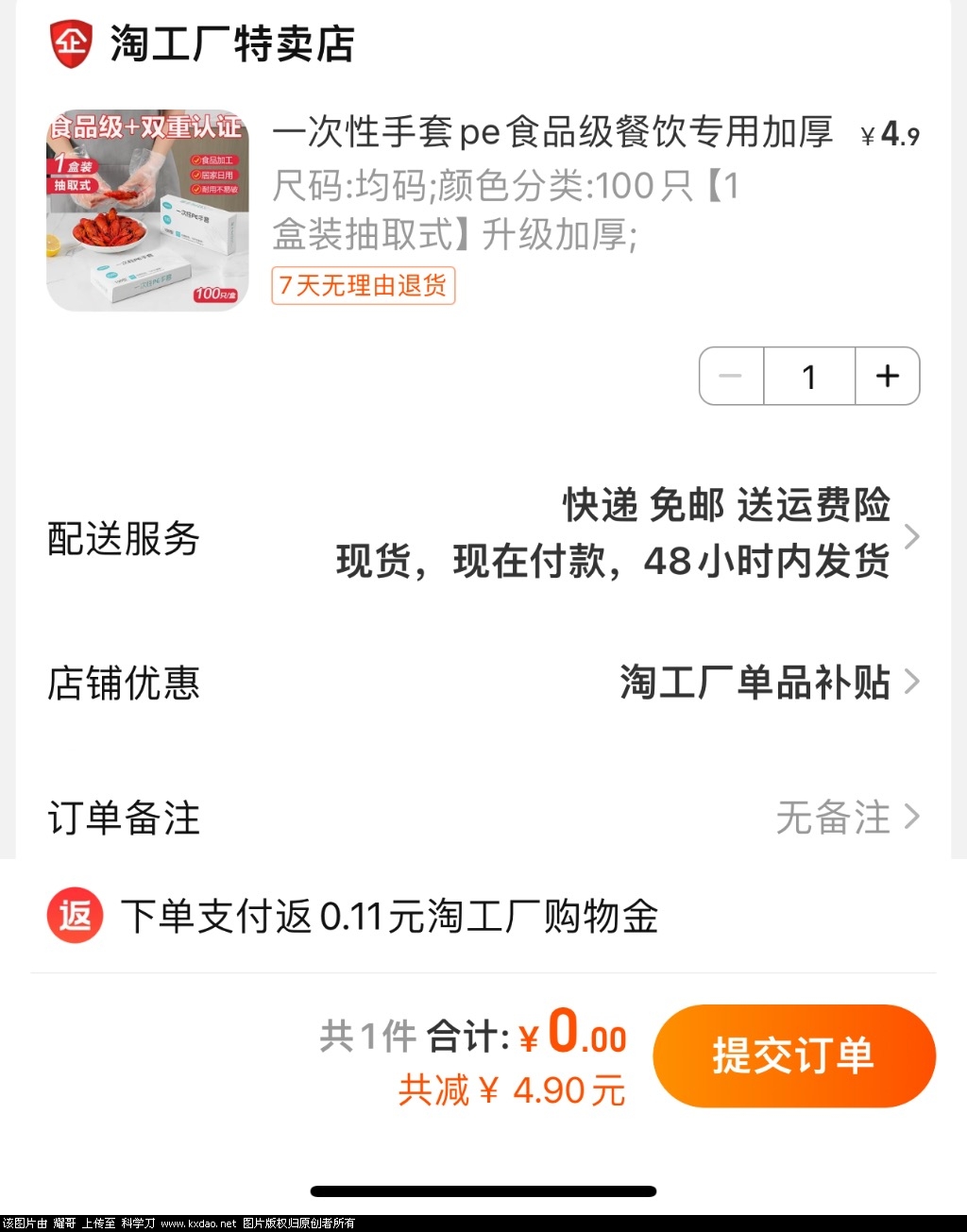Viewport: 967px width, 1232px height.
Task: Edit the quantity field showing 1
Action: point(809,377)
